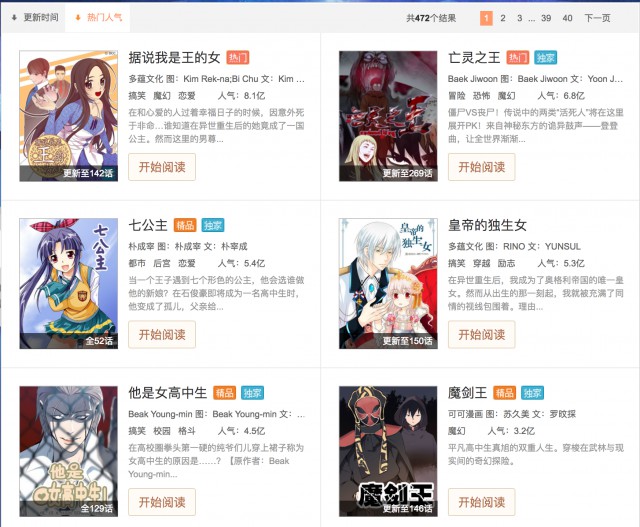640x527 pixels.
Task: Begin reading 魔剑王
Action: (481, 501)
